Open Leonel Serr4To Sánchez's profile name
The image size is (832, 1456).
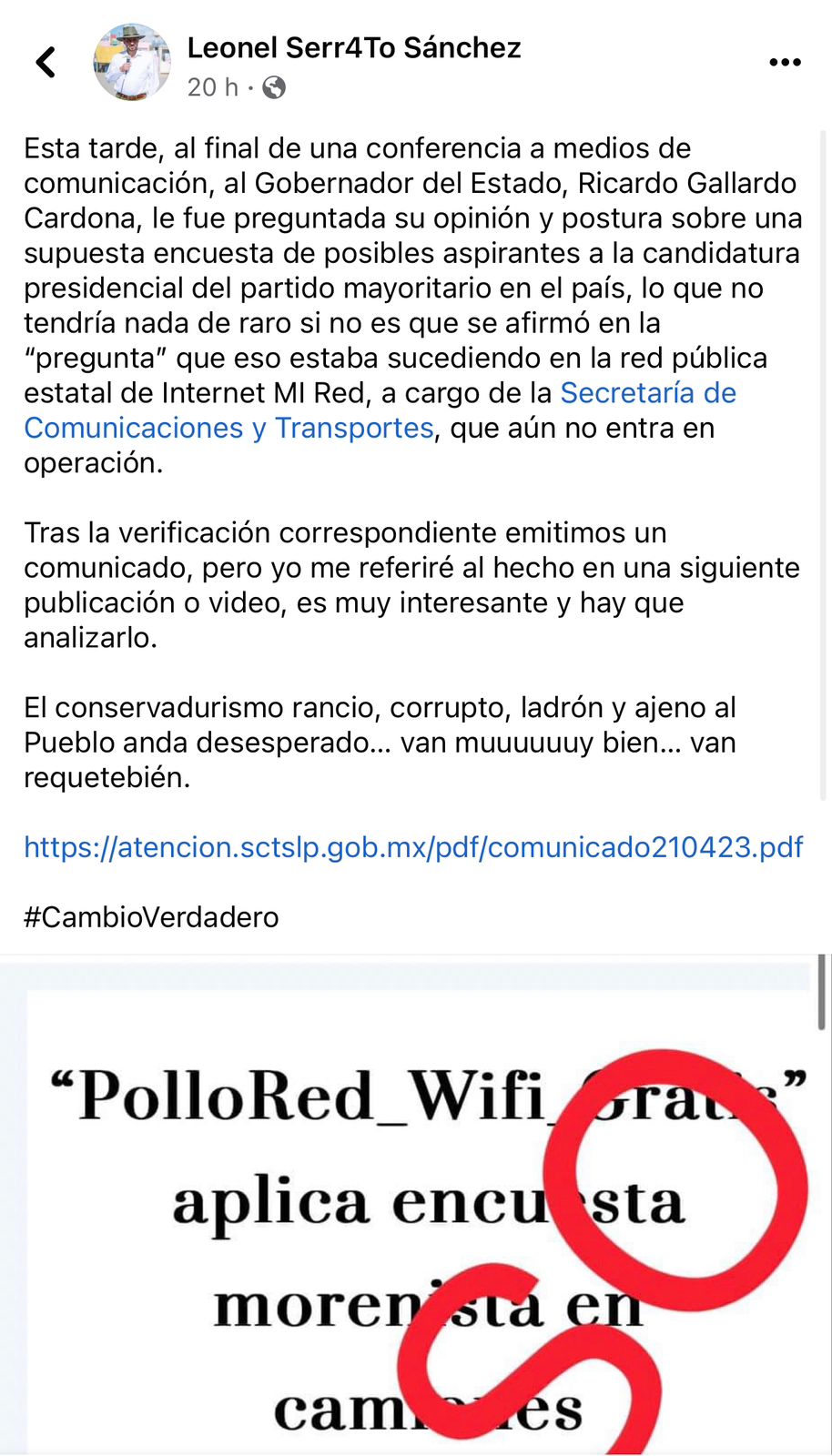pyautogui.click(x=354, y=47)
